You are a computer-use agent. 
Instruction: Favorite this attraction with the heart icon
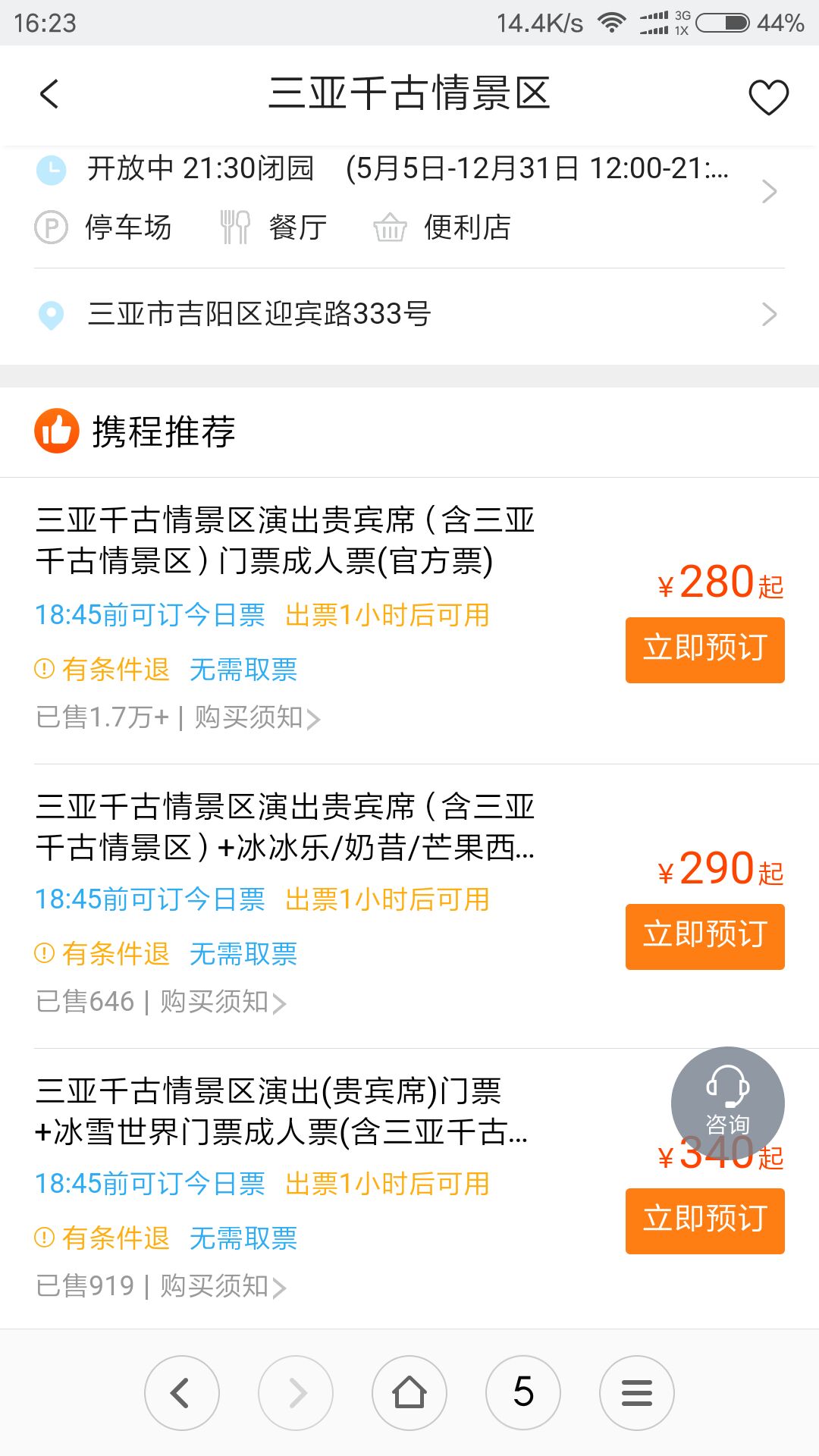(x=768, y=97)
